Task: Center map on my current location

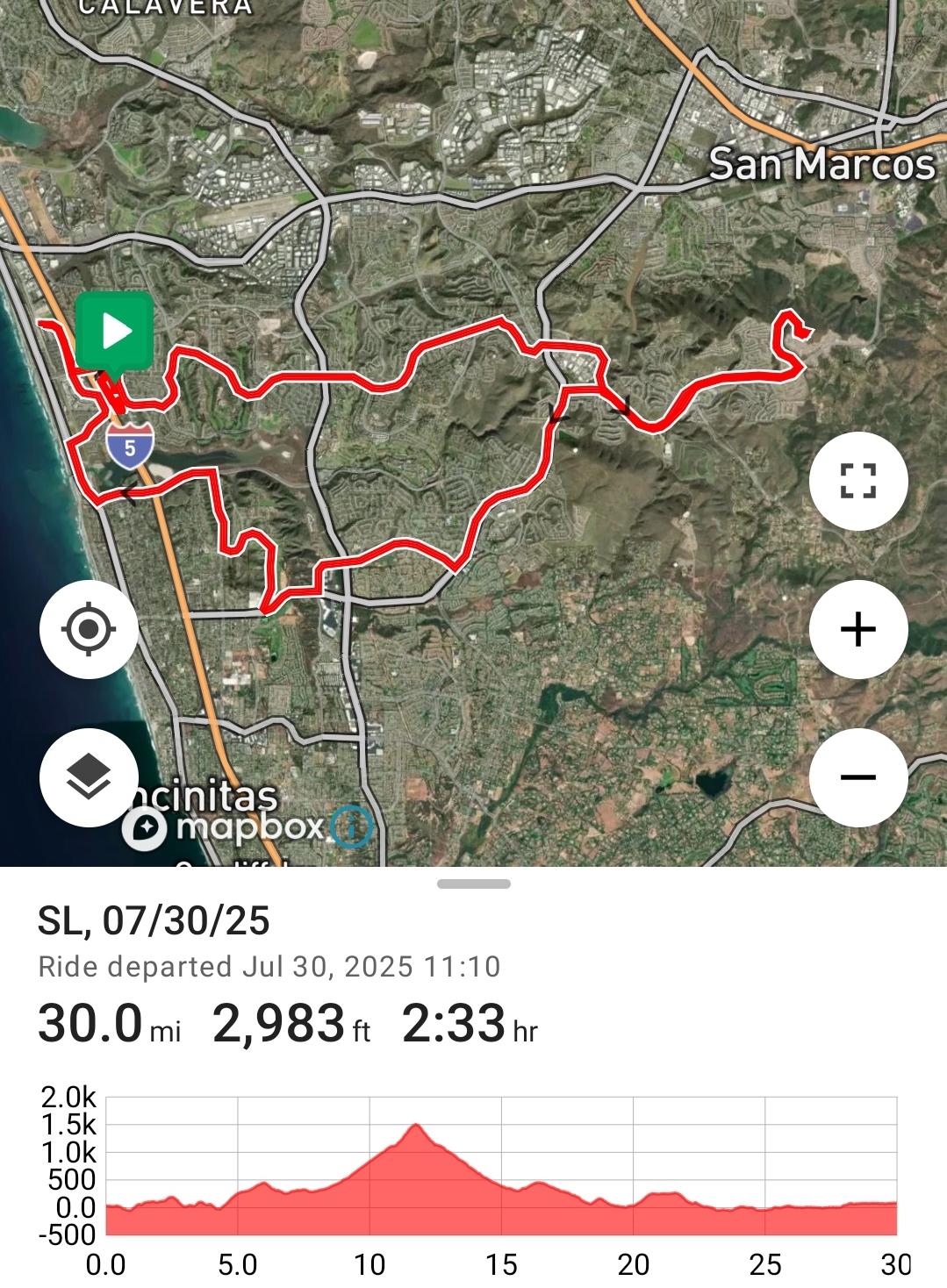Action: point(89,629)
